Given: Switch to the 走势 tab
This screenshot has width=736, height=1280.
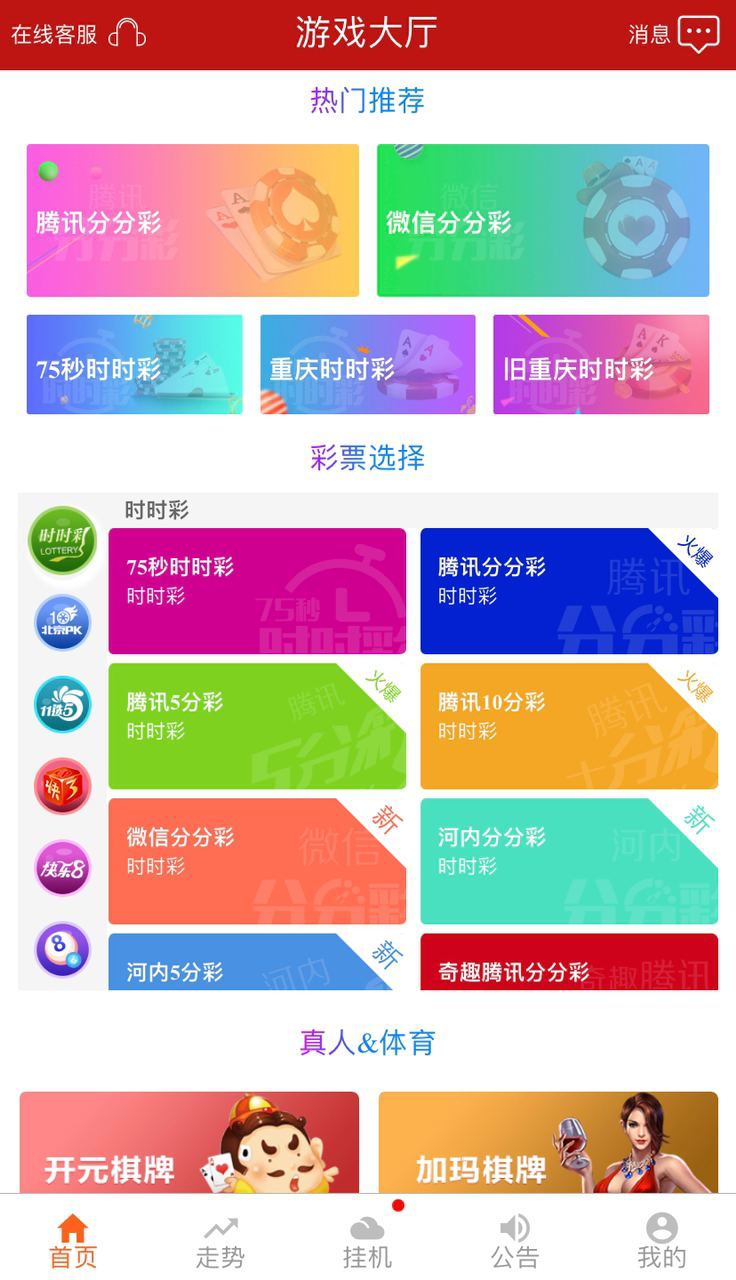Looking at the screenshot, I should [x=220, y=1242].
